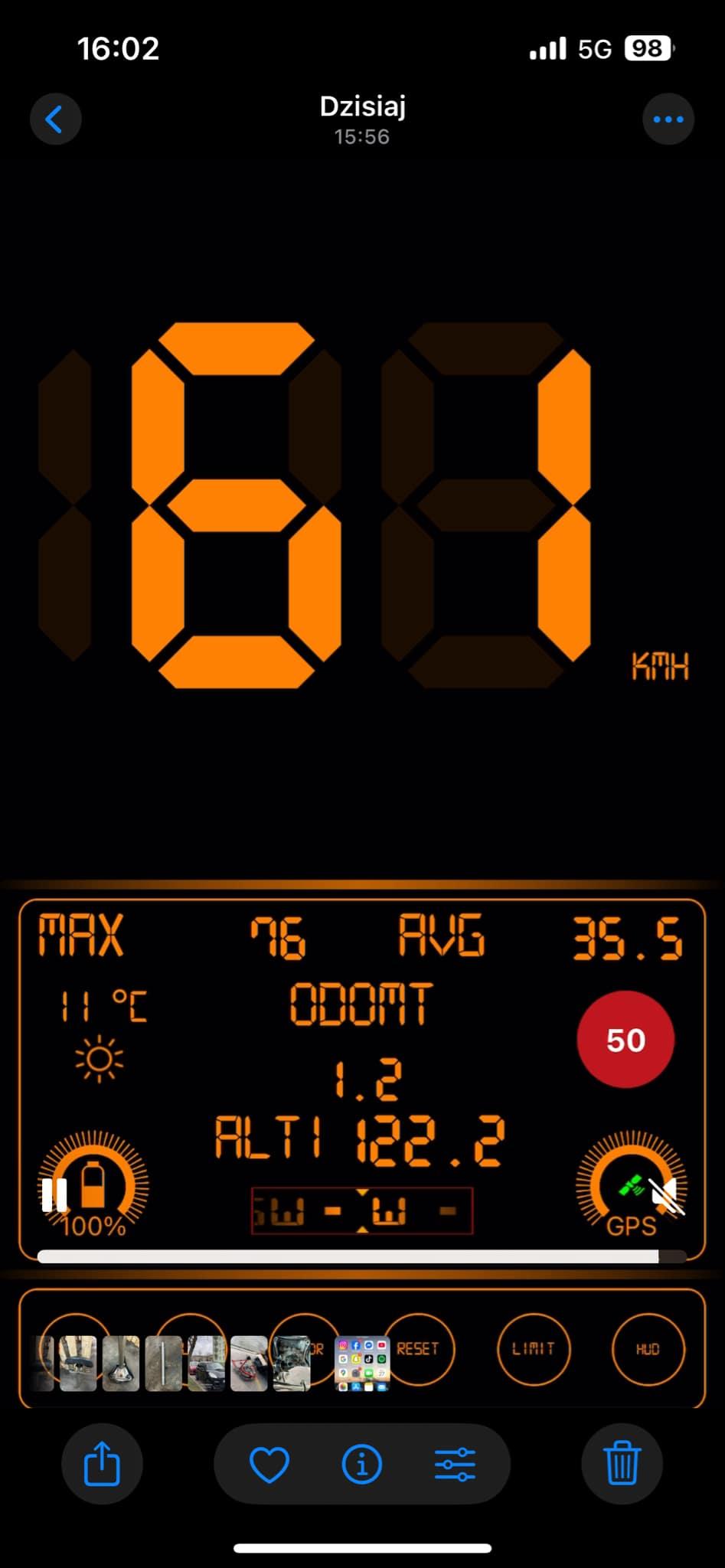Share this video
Viewport: 725px width, 1568px height.
[102, 1465]
